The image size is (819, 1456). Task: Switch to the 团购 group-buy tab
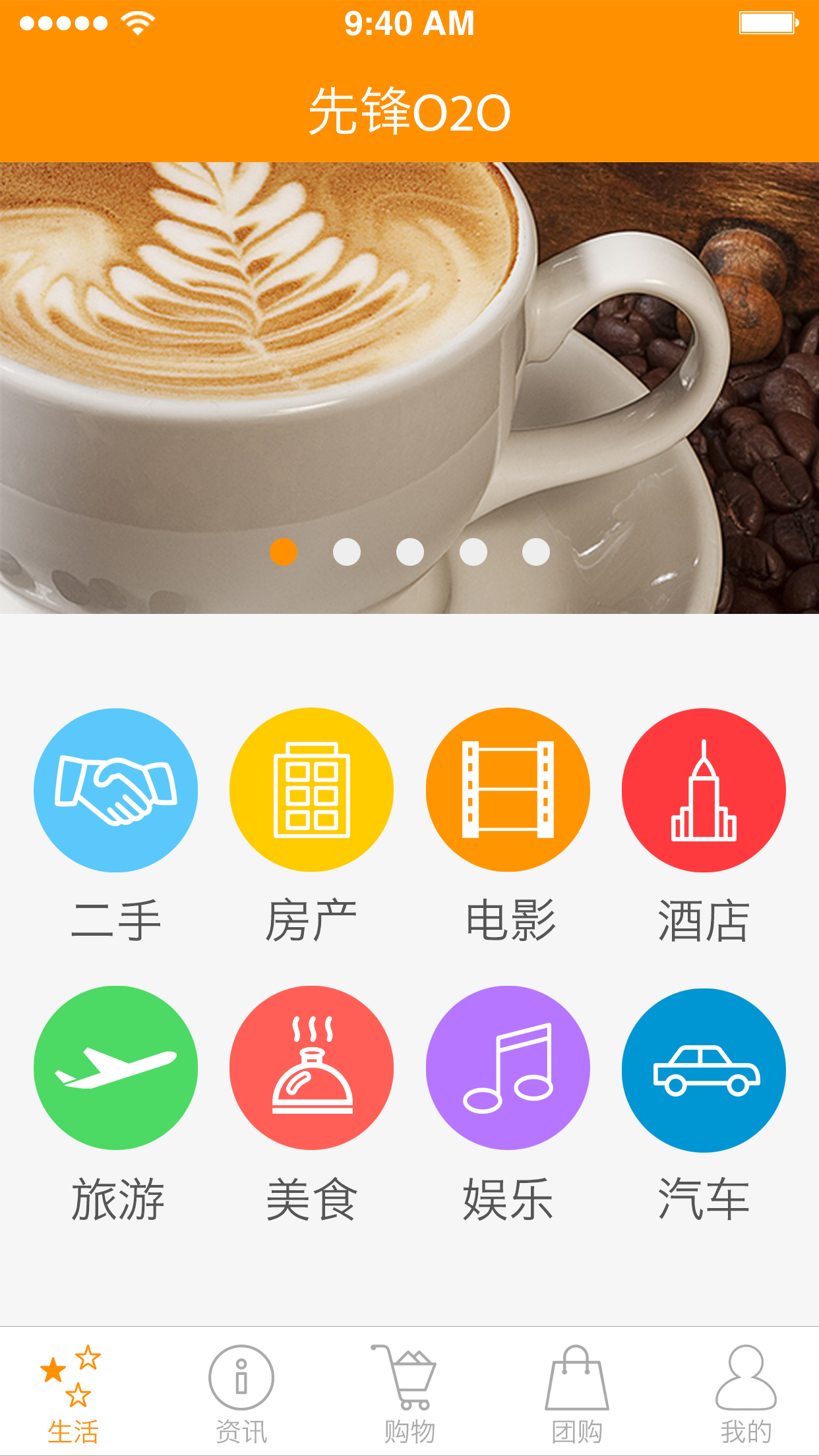(x=578, y=1393)
